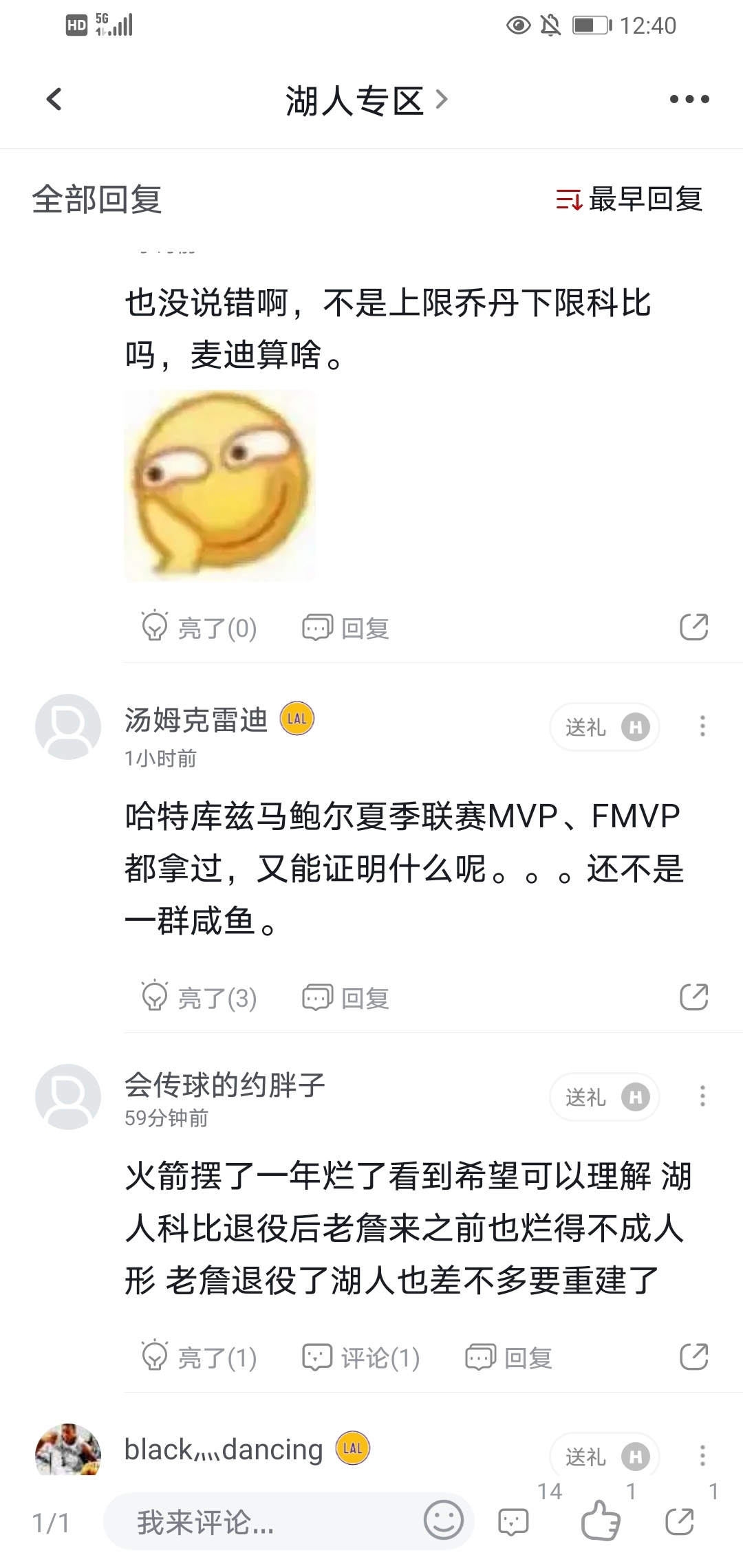Click the thumbs up icon at bottom
The image size is (743, 1568).
[x=601, y=1520]
